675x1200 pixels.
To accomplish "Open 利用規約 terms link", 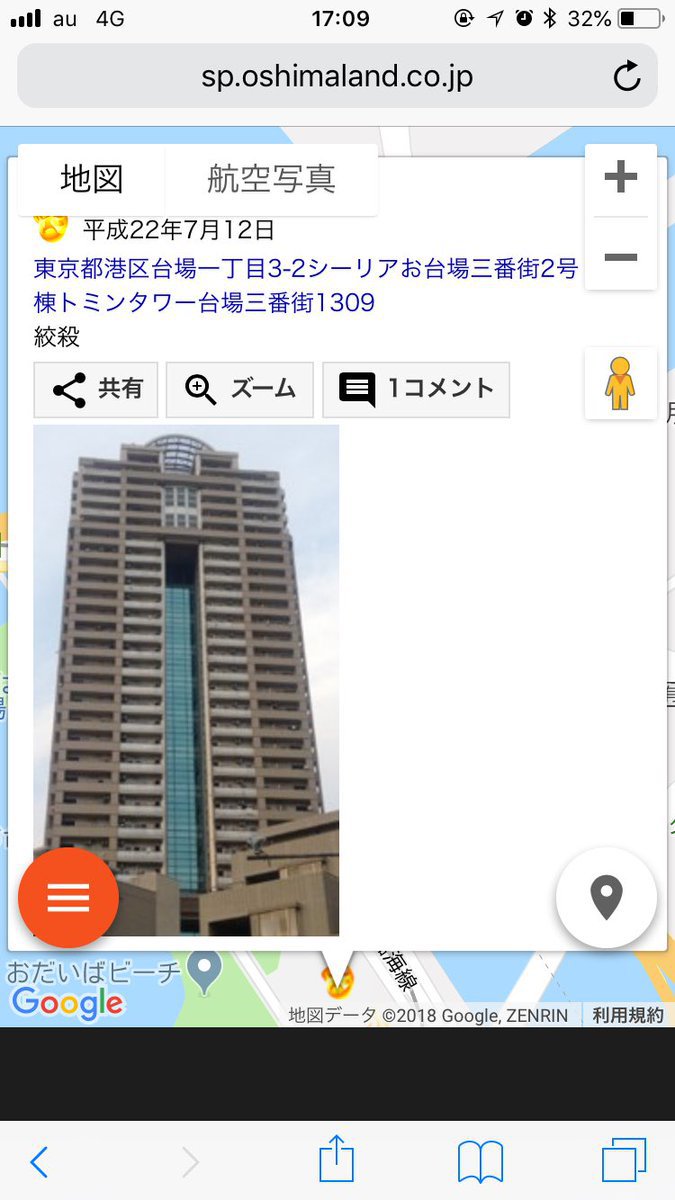I will click(x=627, y=1015).
